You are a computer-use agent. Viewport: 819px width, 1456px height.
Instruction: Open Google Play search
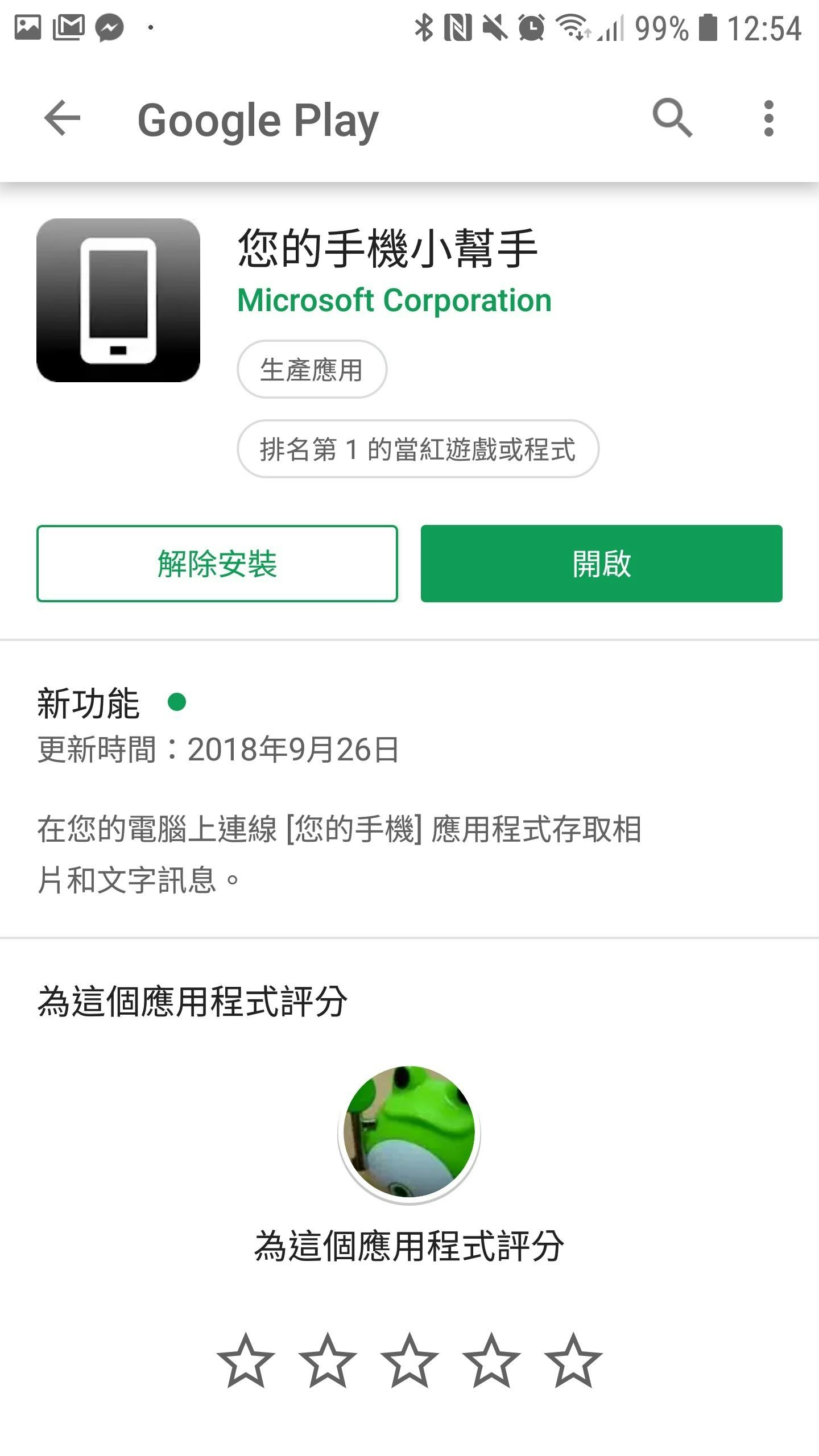(x=672, y=118)
